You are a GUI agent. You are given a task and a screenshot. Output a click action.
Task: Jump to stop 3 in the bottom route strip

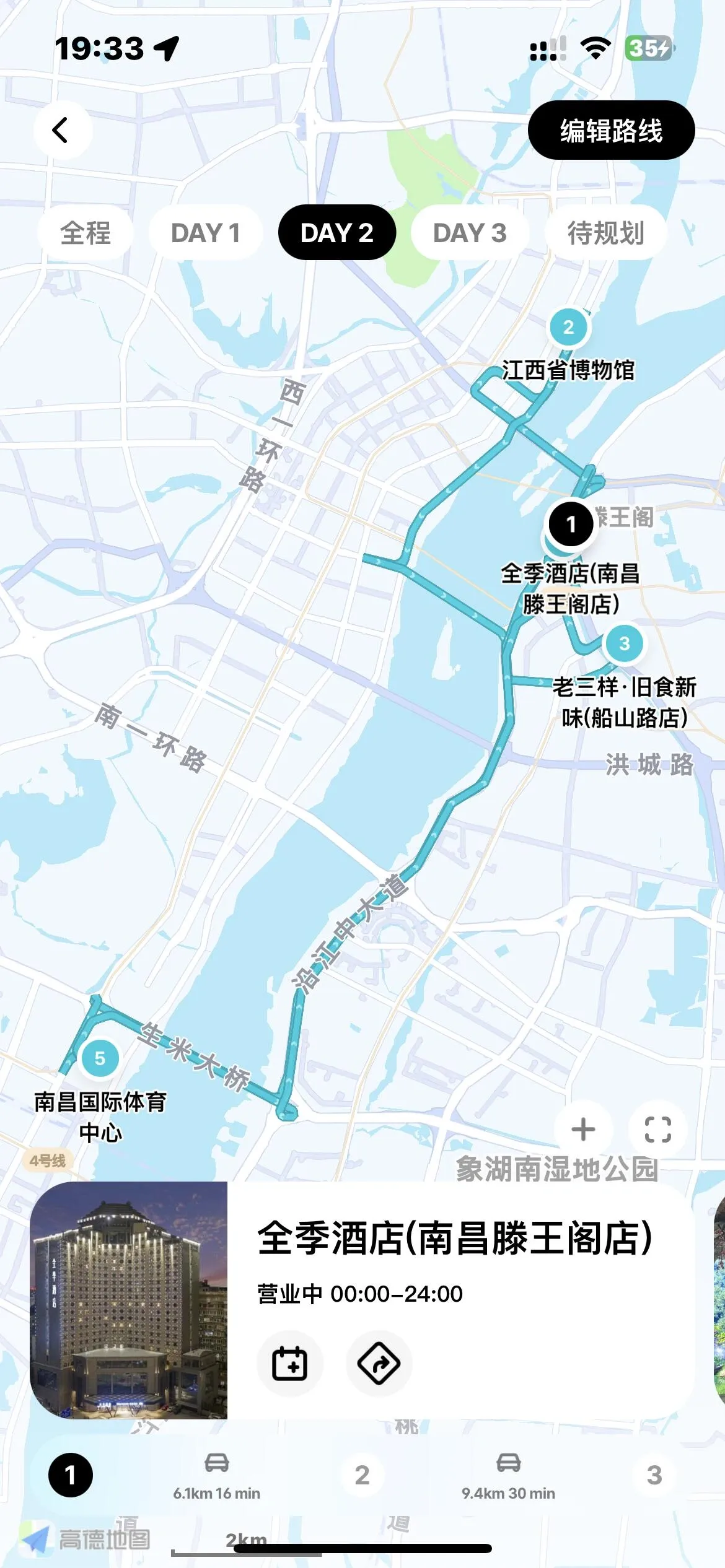coord(654,1475)
